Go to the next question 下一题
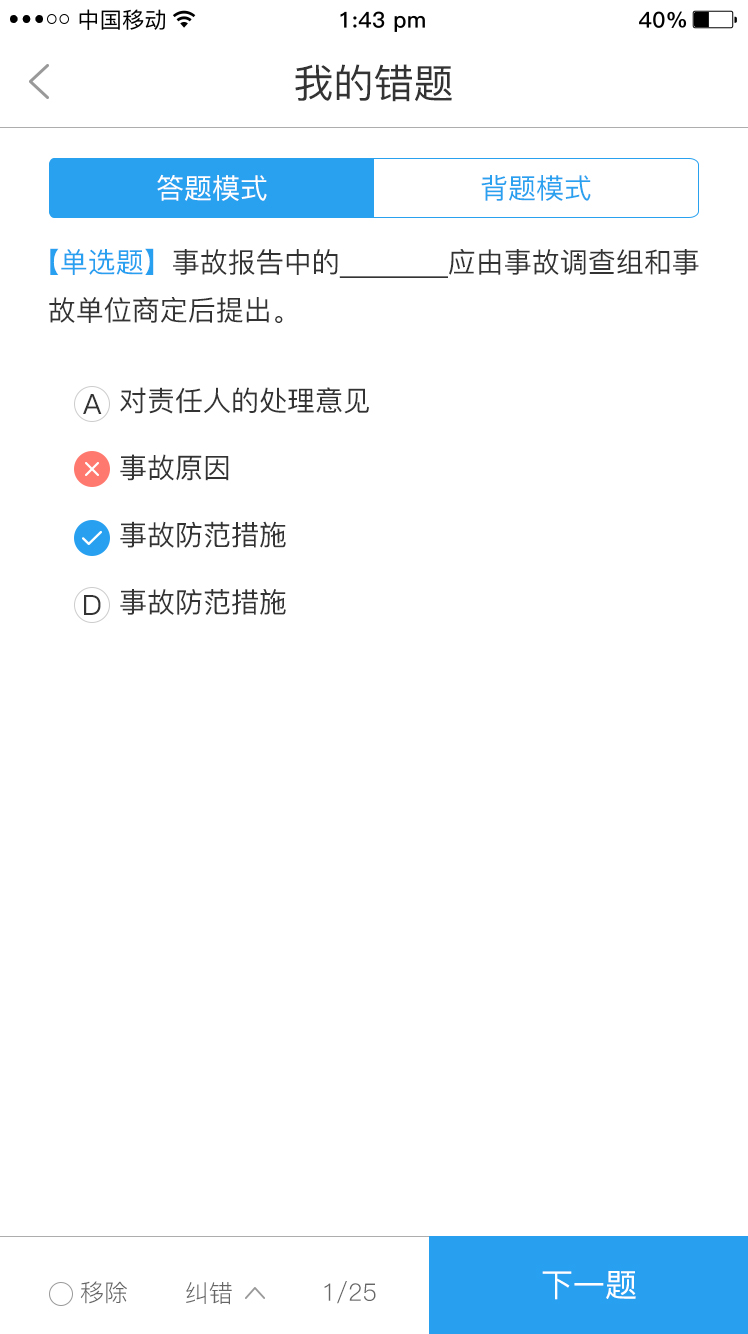Image resolution: width=748 pixels, height=1334 pixels. click(x=588, y=1285)
